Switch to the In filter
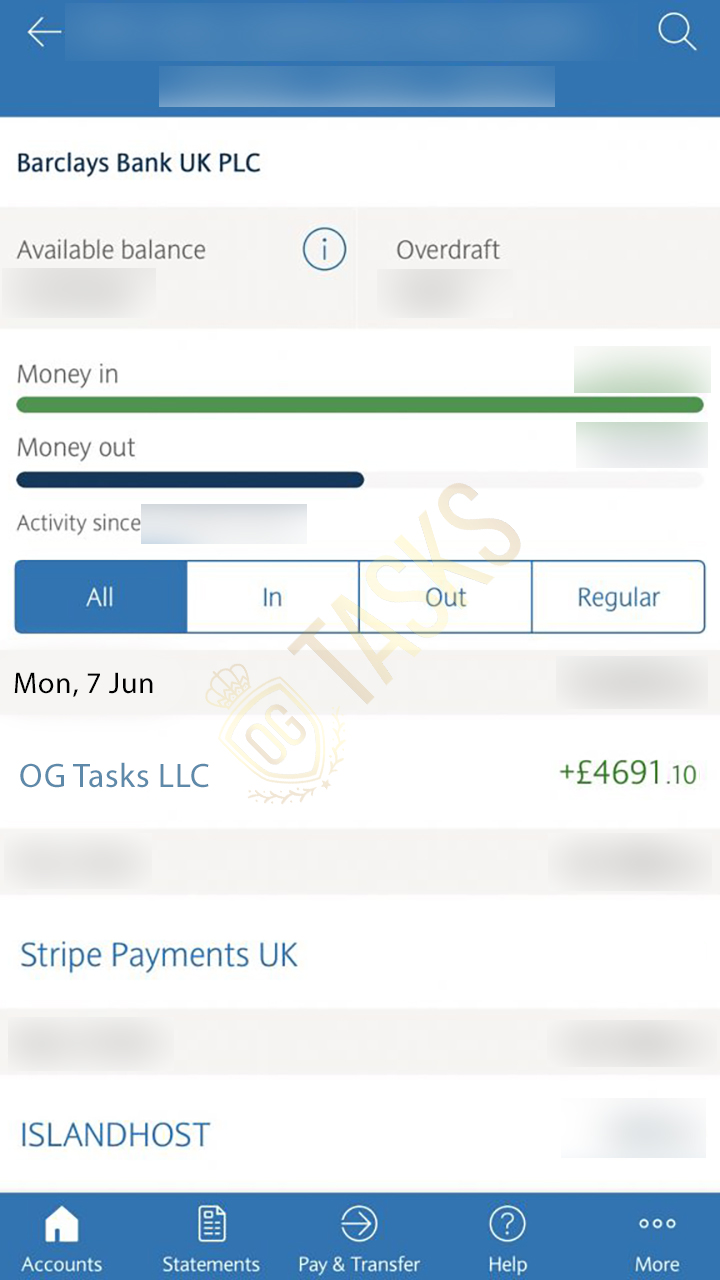The image size is (720, 1280). [x=273, y=597]
